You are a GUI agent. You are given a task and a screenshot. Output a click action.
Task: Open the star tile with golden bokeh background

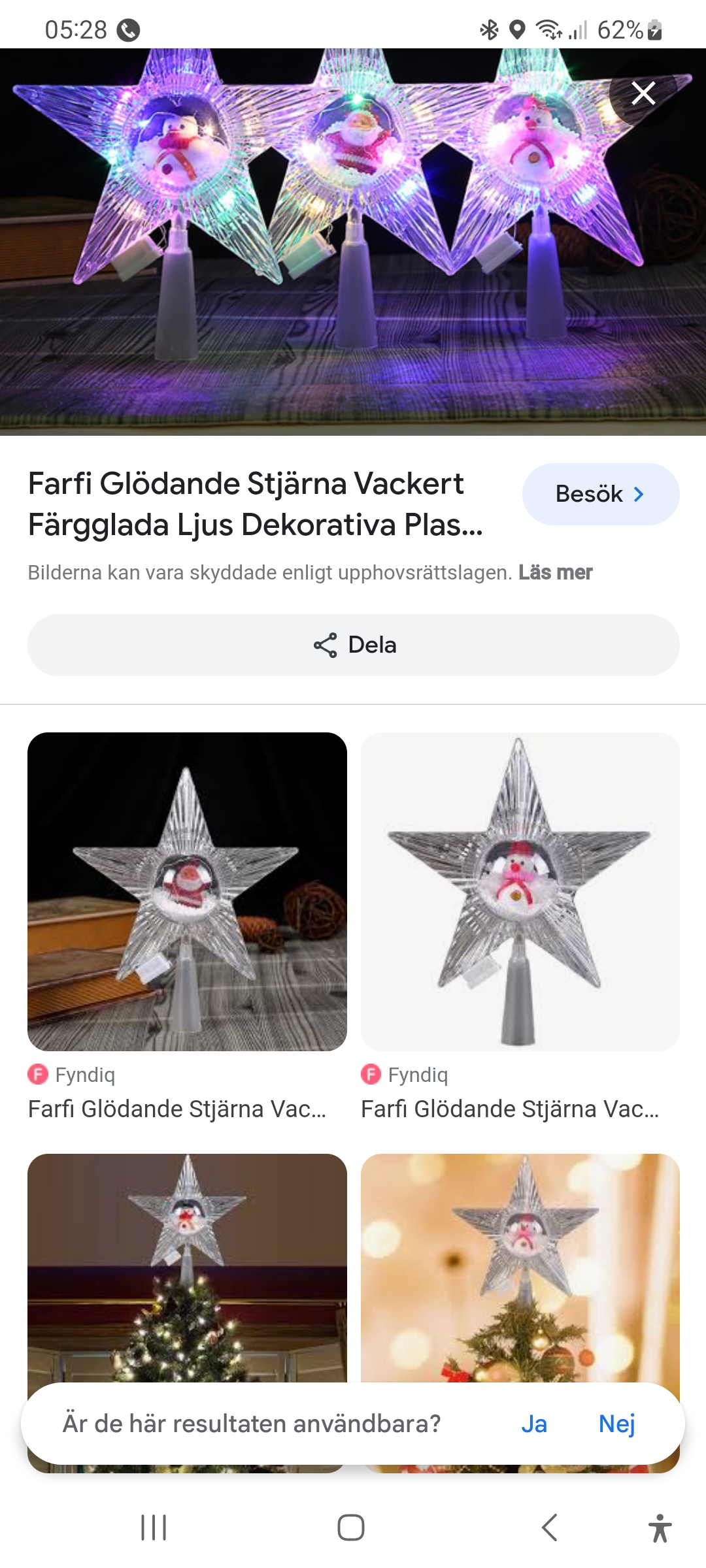coord(520,1267)
